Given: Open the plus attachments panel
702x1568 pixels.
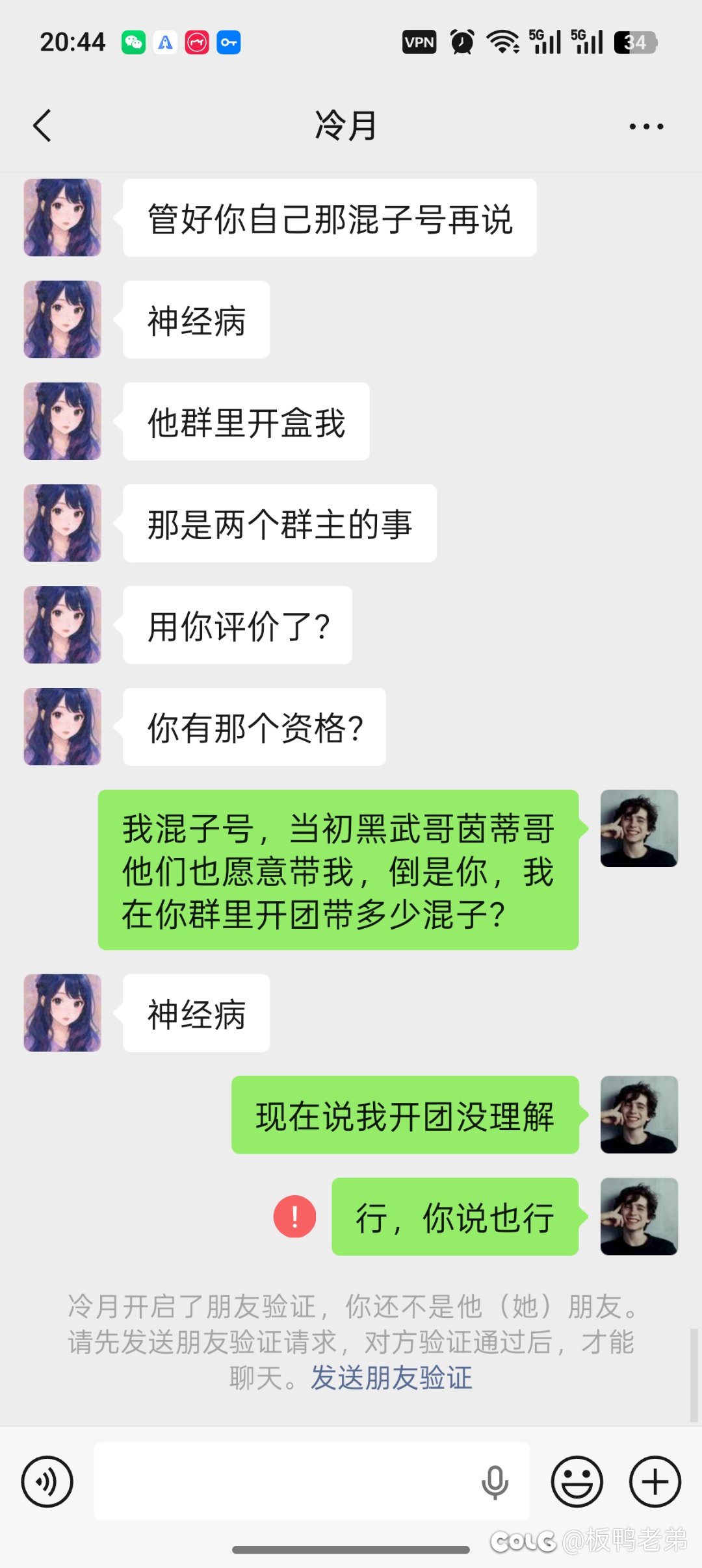Looking at the screenshot, I should pyautogui.click(x=655, y=1482).
